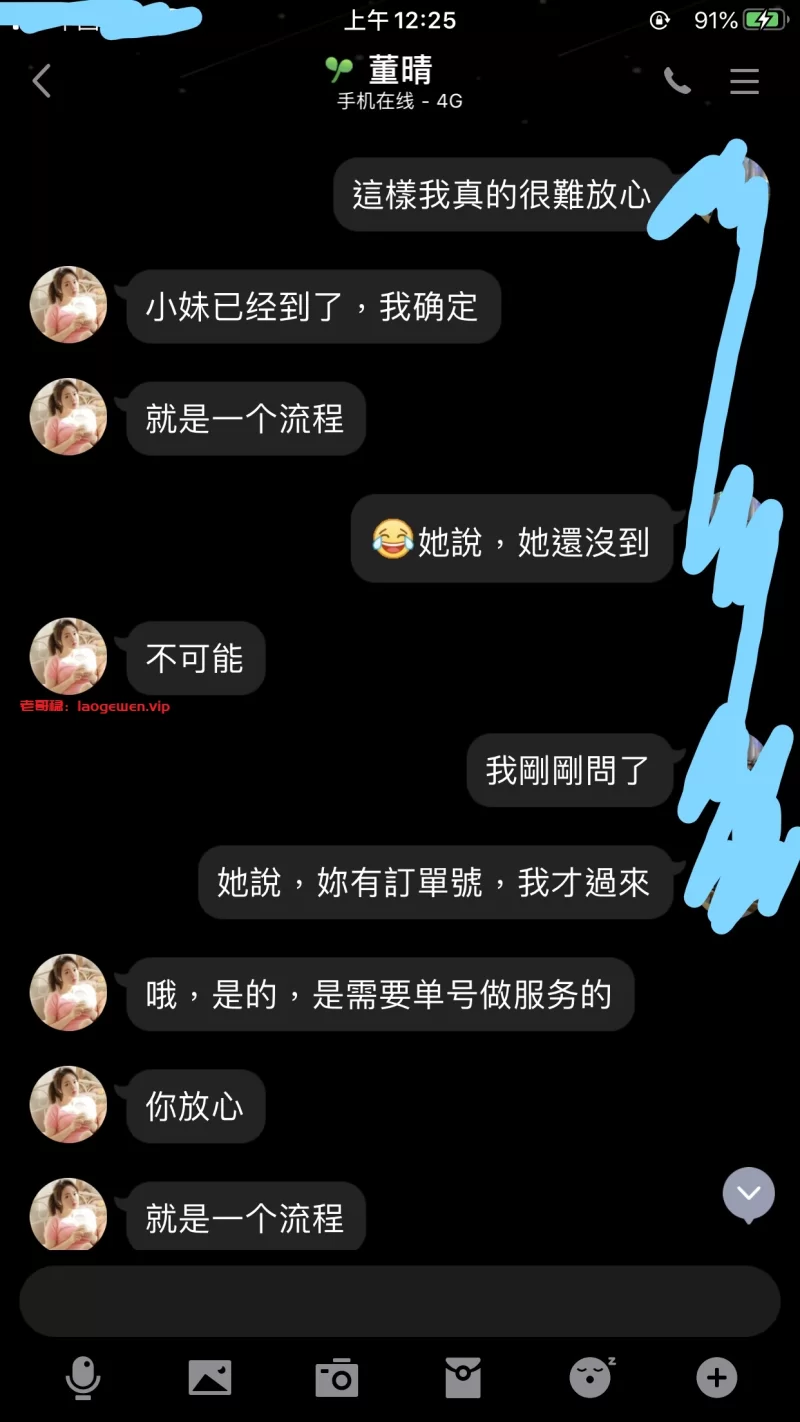This screenshot has width=800, height=1422.
Task: Open the camera to take a photo
Action: tap(337, 1378)
